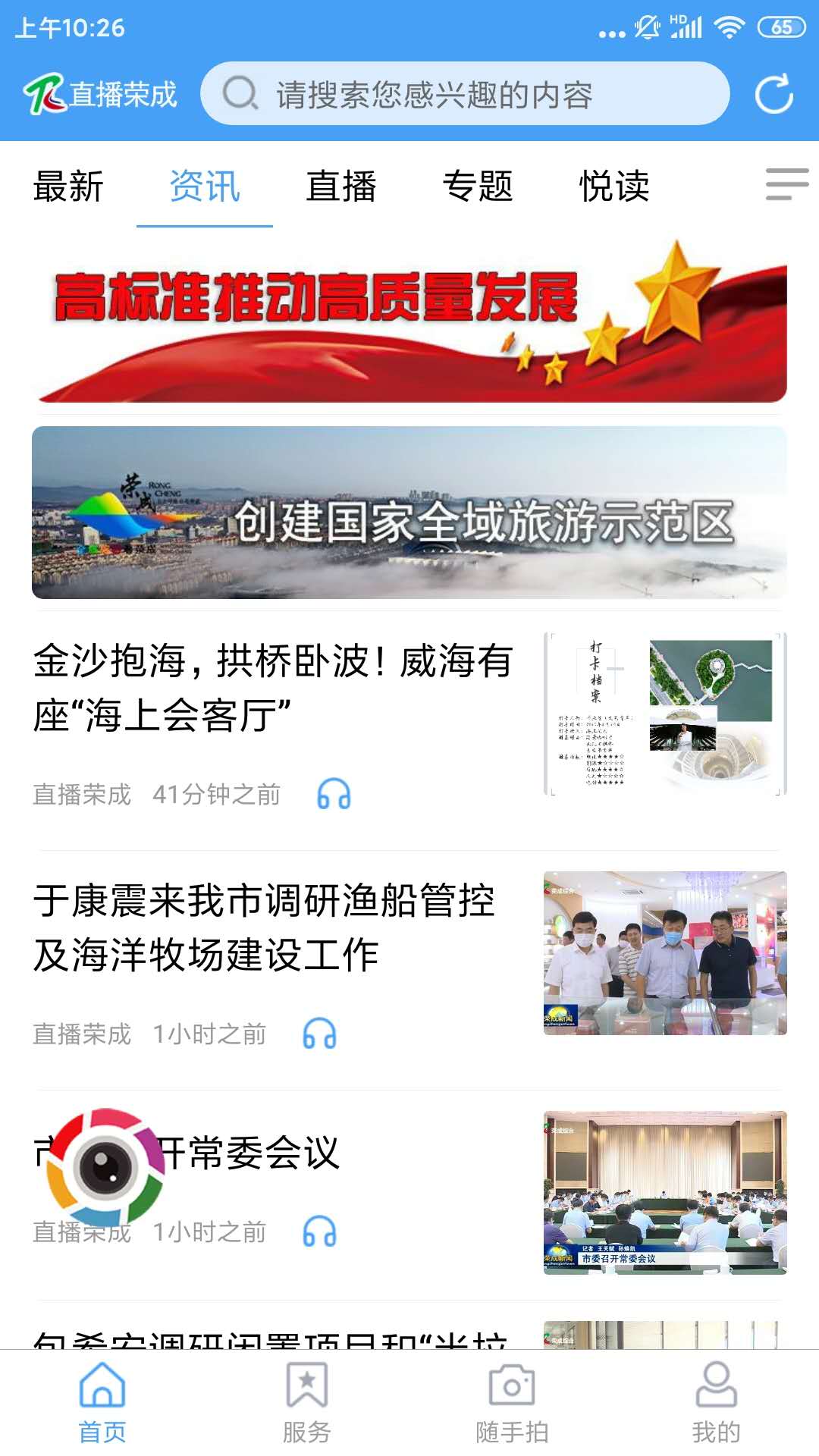Refresh the page with the reload icon
Image resolution: width=819 pixels, height=1456 pixels.
[x=774, y=94]
